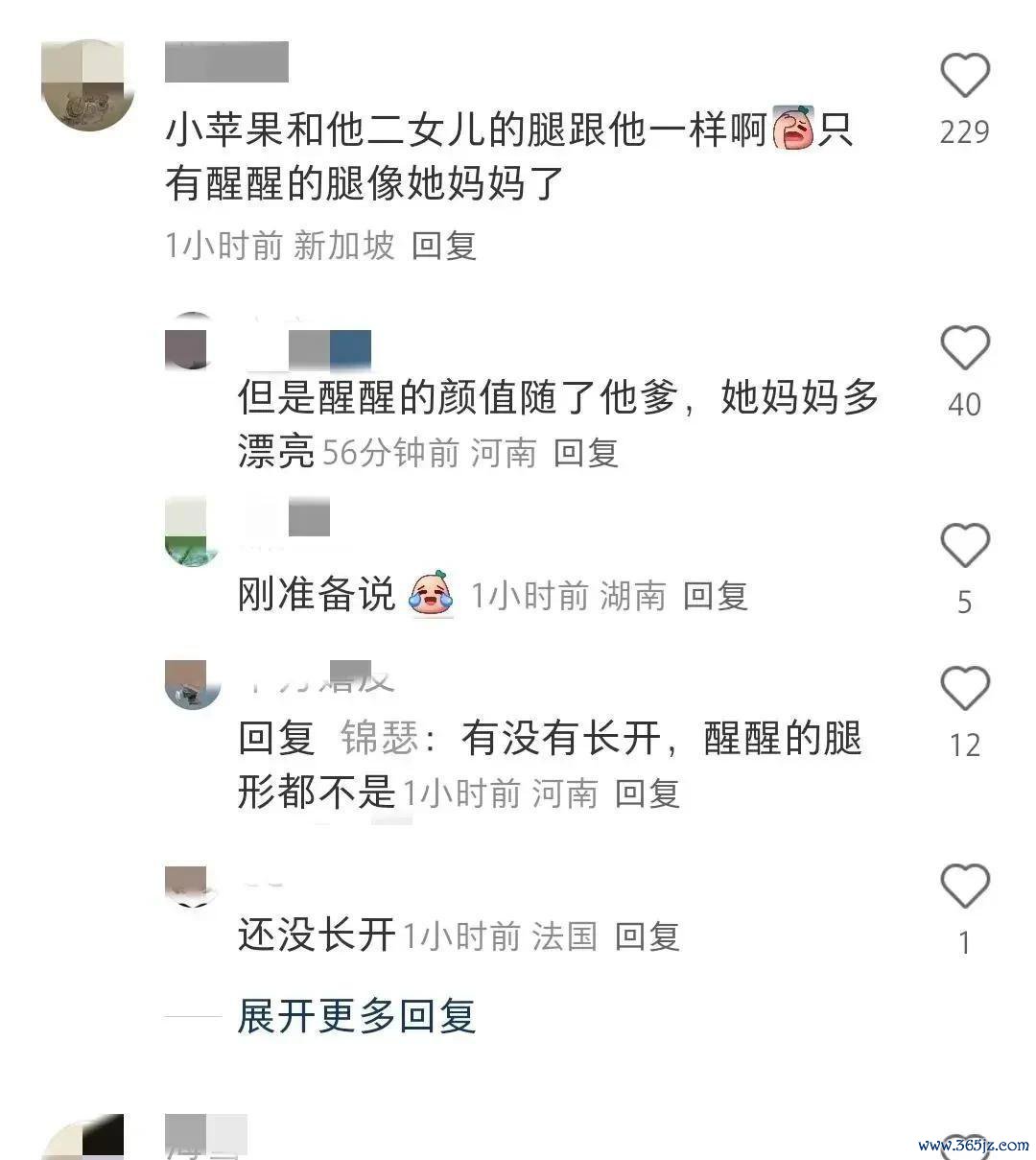Open the top commenter's avatar profile
The height and width of the screenshot is (1160, 1036).
(88, 85)
